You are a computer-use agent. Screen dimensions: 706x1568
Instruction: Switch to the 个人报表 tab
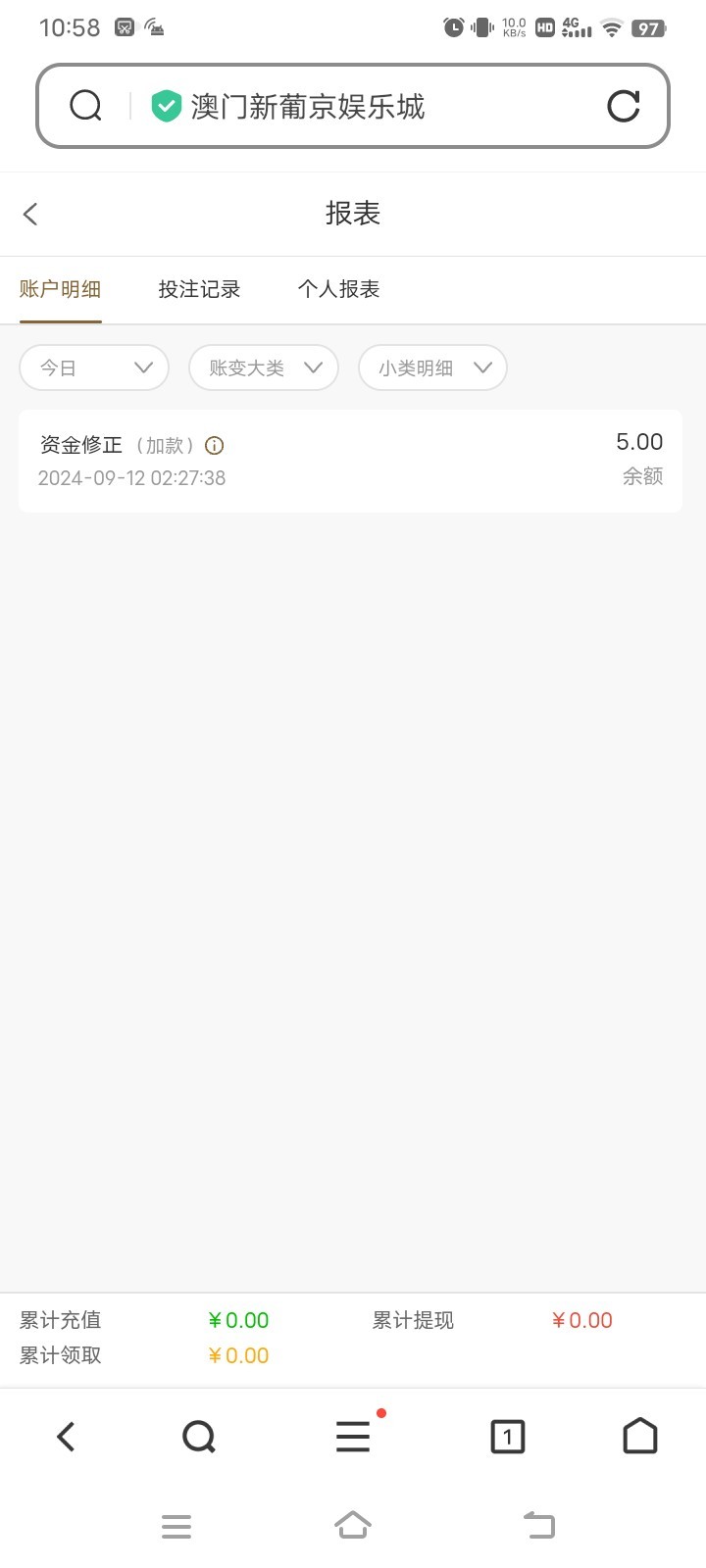pos(338,289)
